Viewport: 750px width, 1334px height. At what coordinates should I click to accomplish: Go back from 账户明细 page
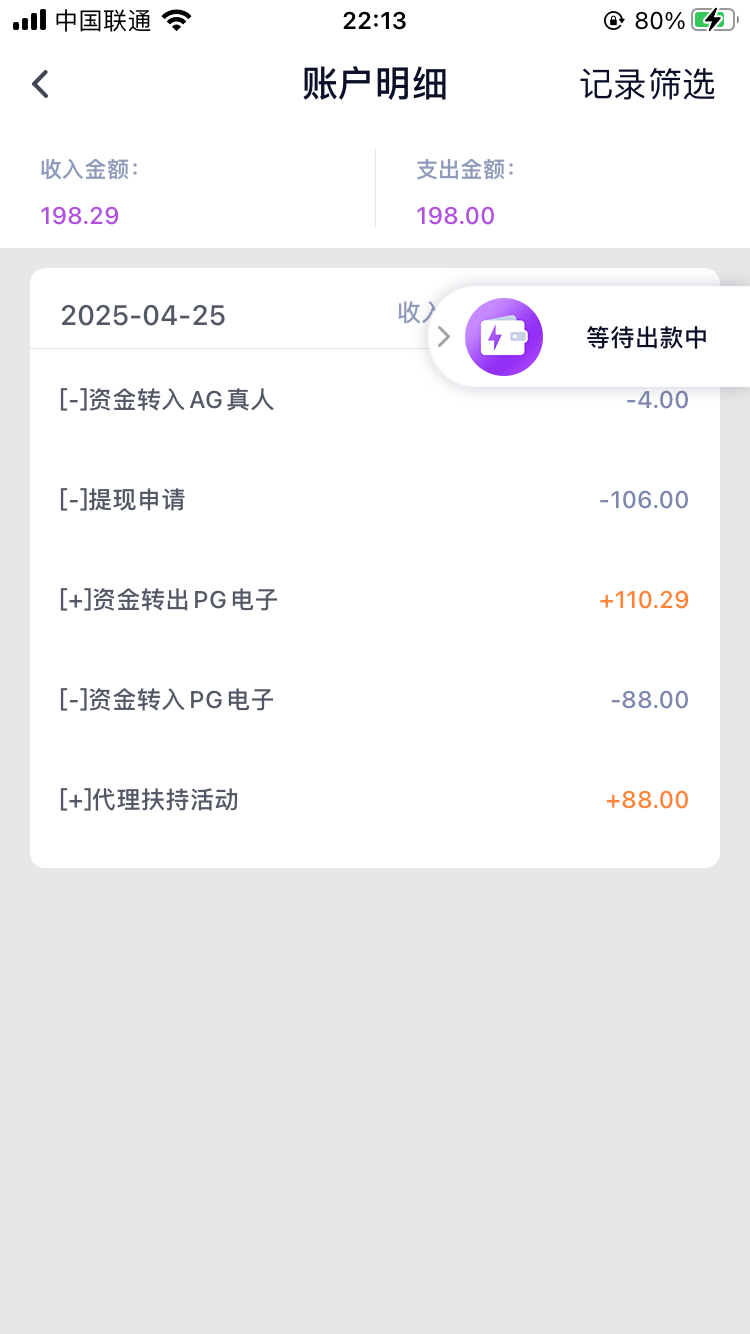40,84
